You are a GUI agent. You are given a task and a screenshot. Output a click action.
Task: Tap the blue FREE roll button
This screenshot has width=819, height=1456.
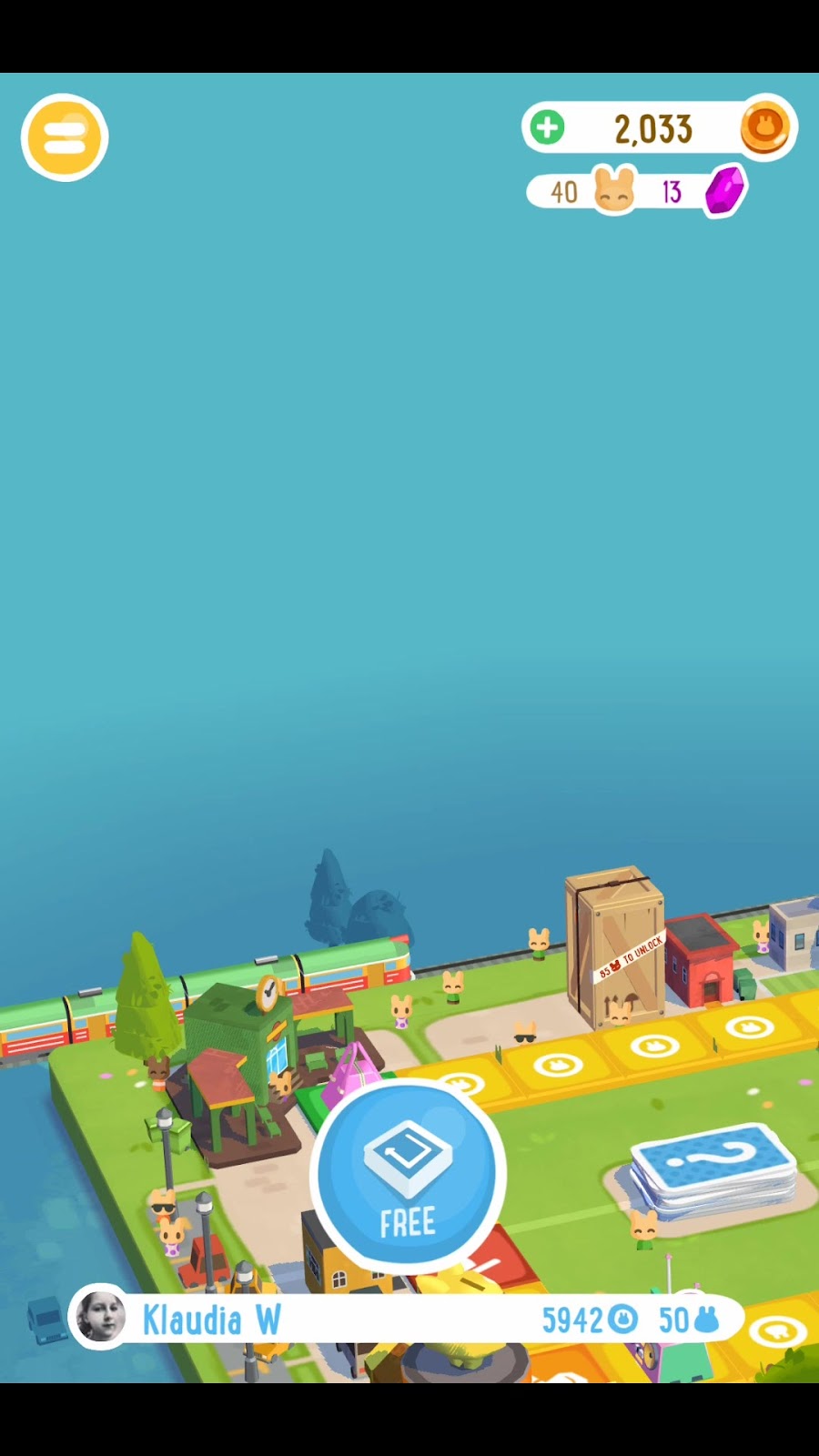407,1176
